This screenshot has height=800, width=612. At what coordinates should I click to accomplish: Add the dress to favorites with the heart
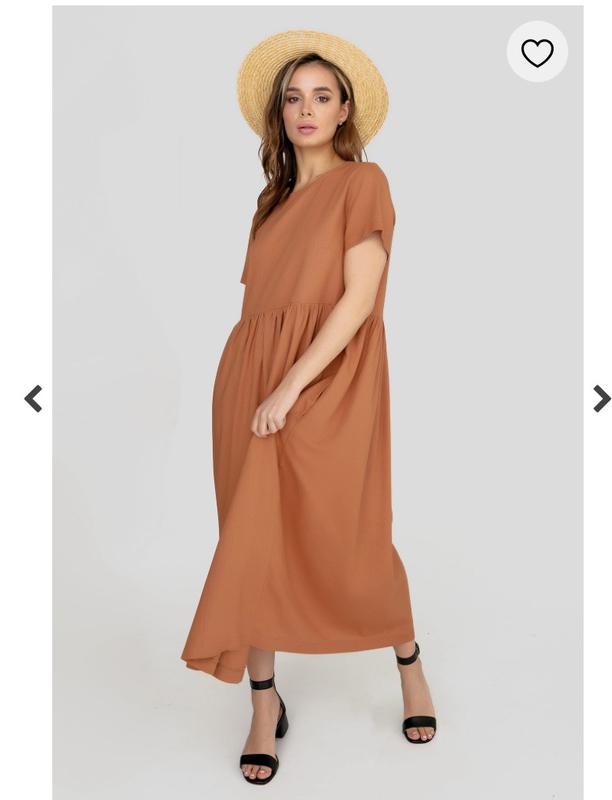537,52
